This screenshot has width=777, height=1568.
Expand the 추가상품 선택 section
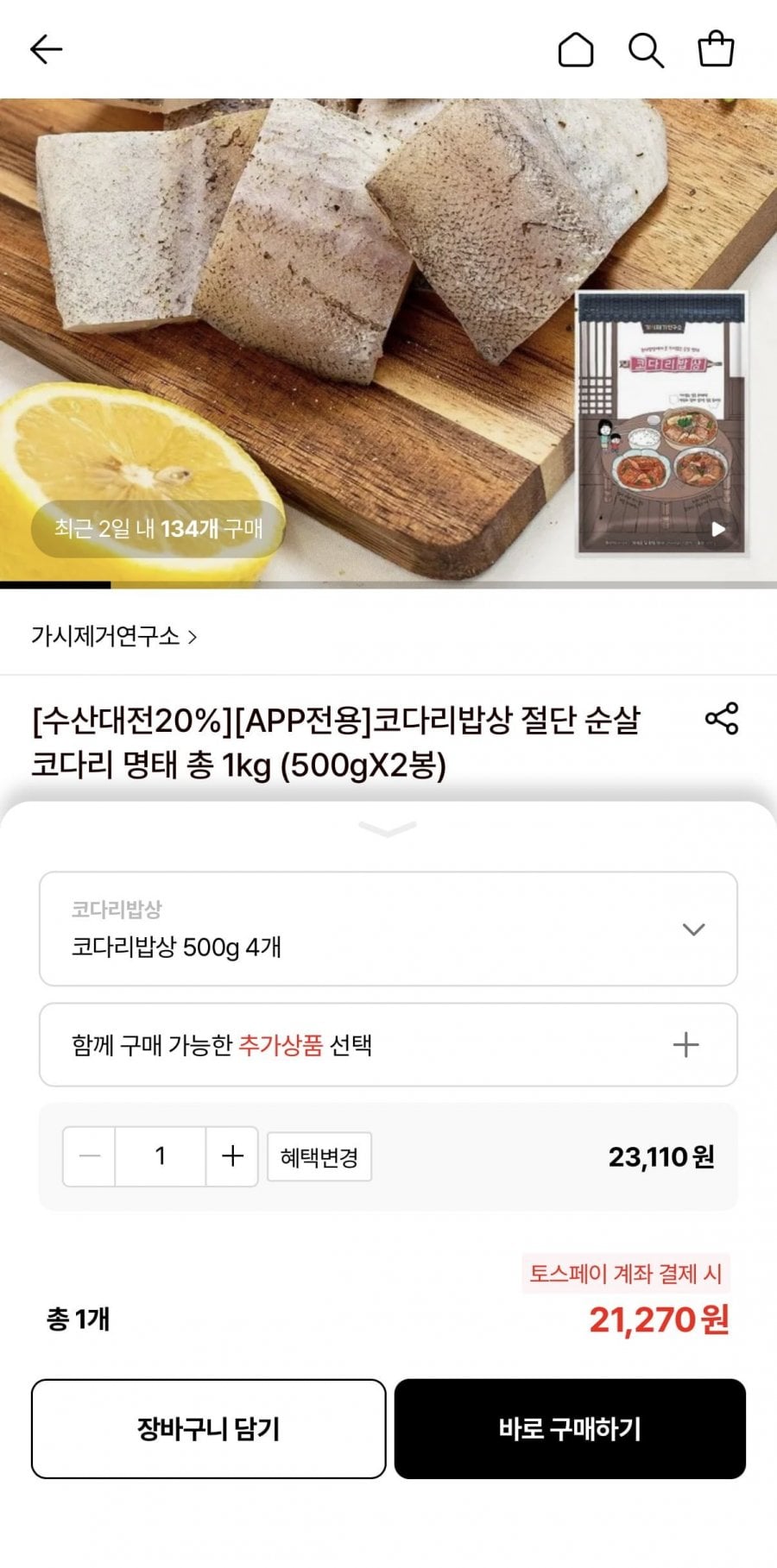click(x=388, y=1045)
